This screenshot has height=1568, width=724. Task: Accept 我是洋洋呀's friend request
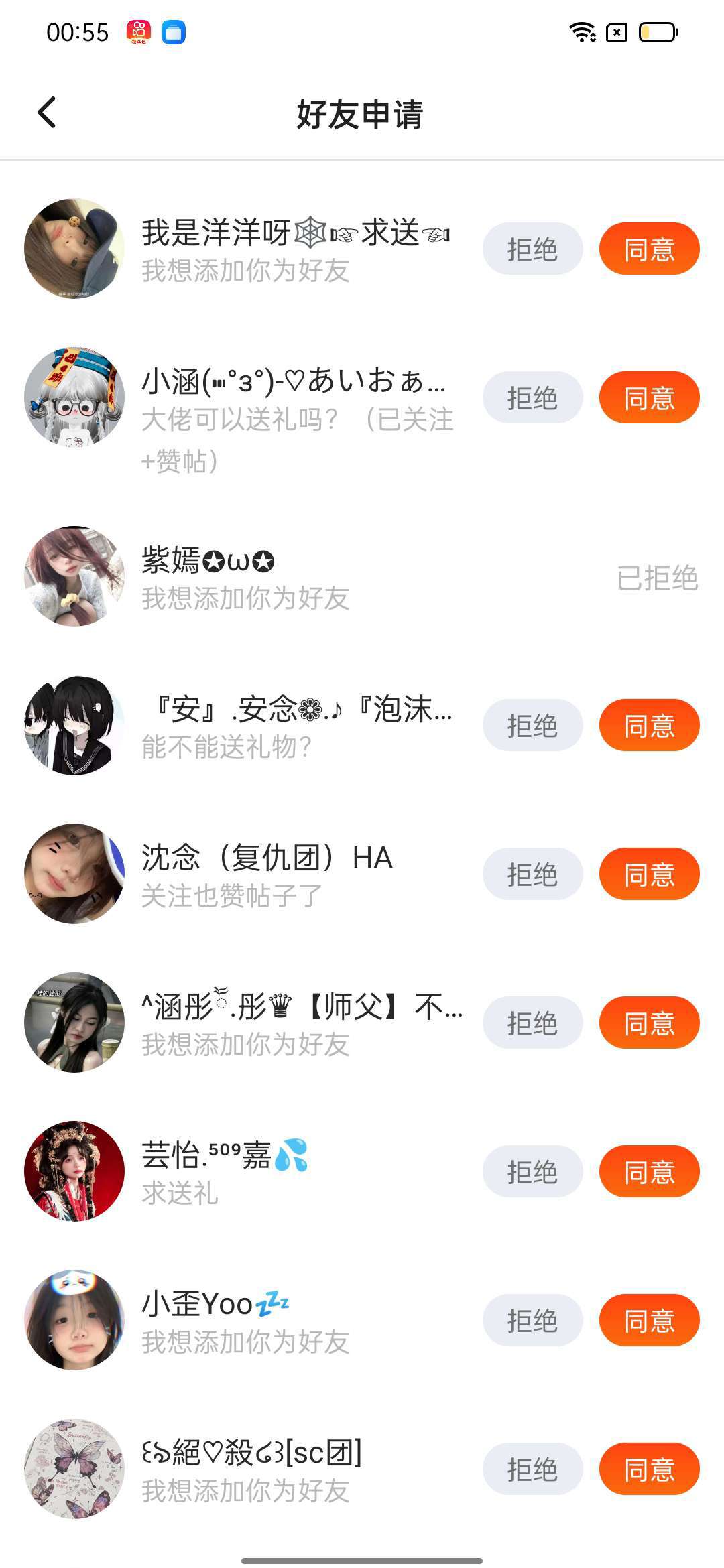tap(649, 249)
